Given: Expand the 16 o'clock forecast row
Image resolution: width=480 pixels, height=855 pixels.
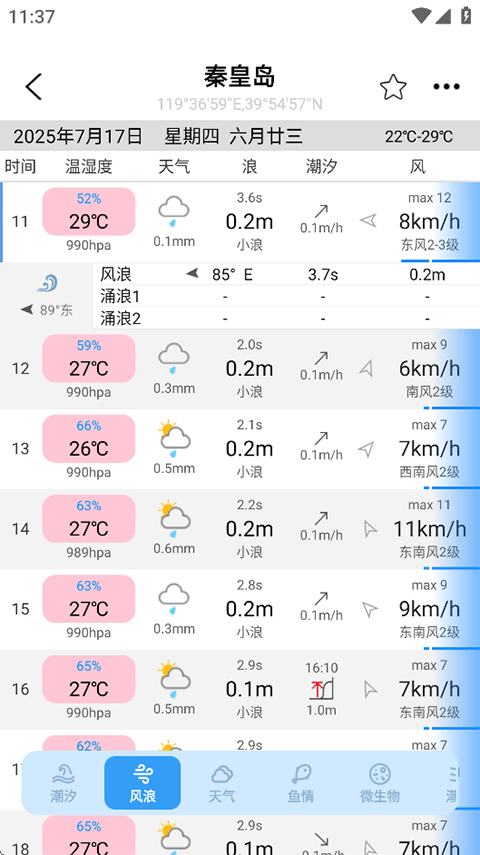Looking at the screenshot, I should 240,690.
